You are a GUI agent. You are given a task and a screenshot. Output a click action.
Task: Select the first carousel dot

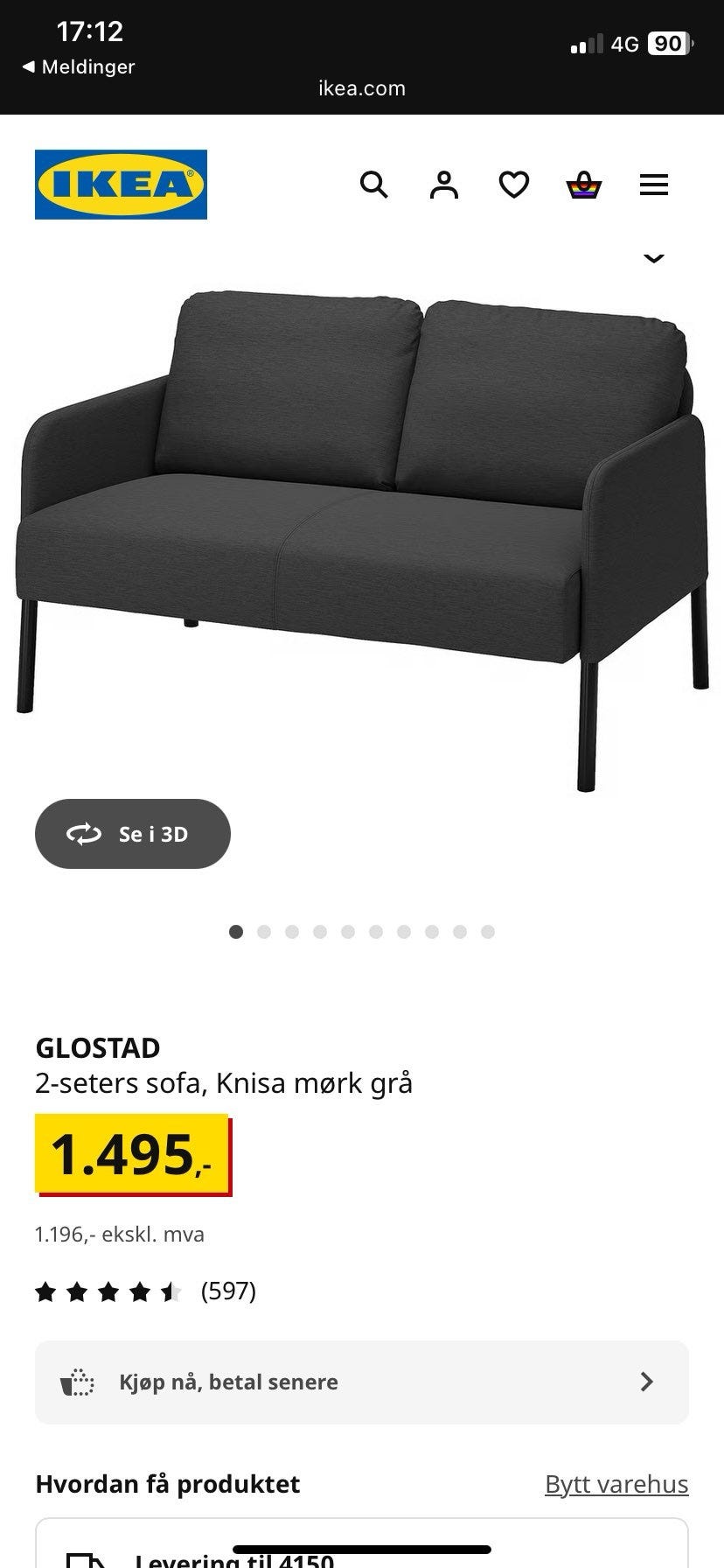pos(236,932)
